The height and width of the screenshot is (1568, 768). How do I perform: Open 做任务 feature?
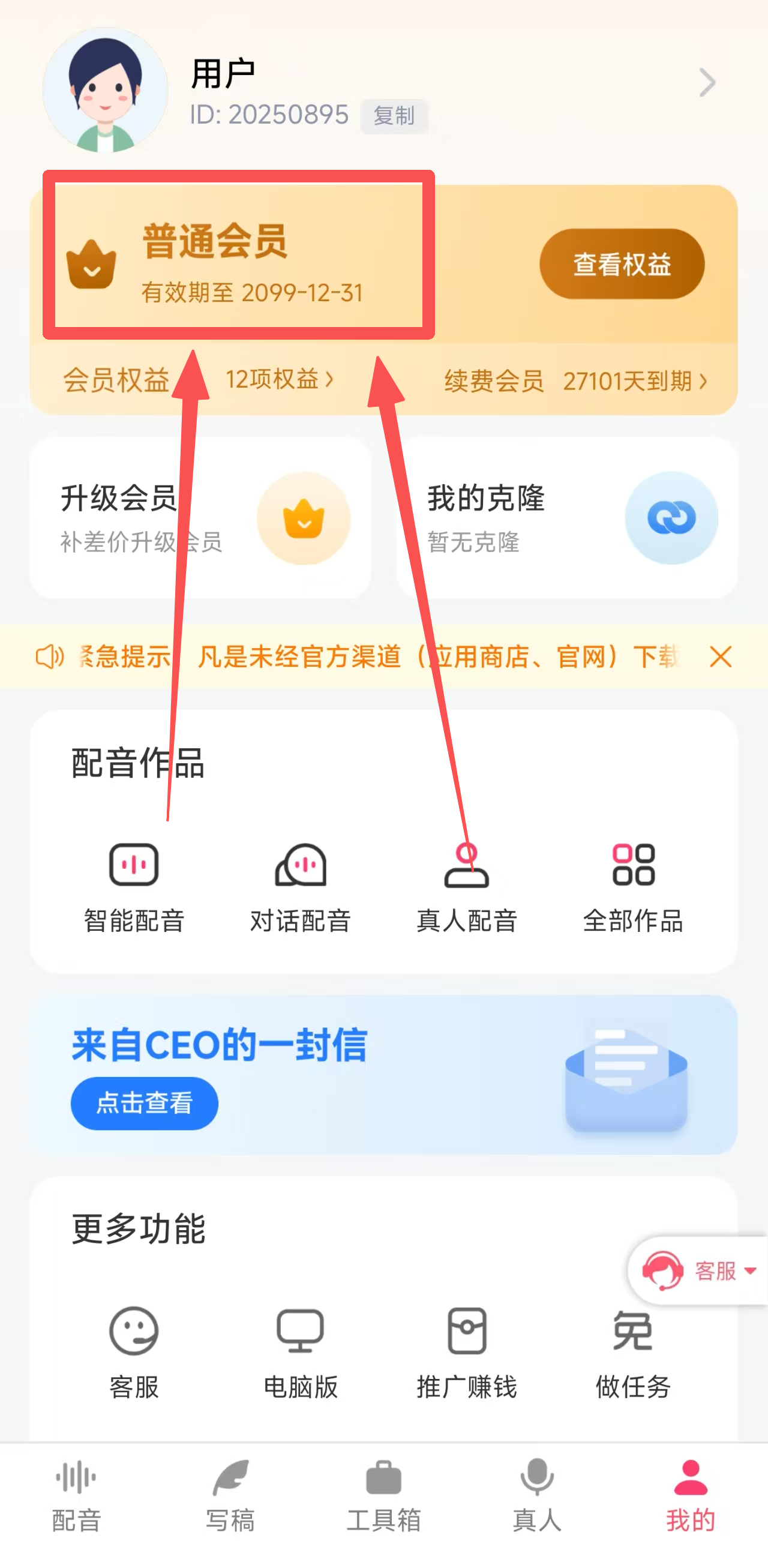633,1353
